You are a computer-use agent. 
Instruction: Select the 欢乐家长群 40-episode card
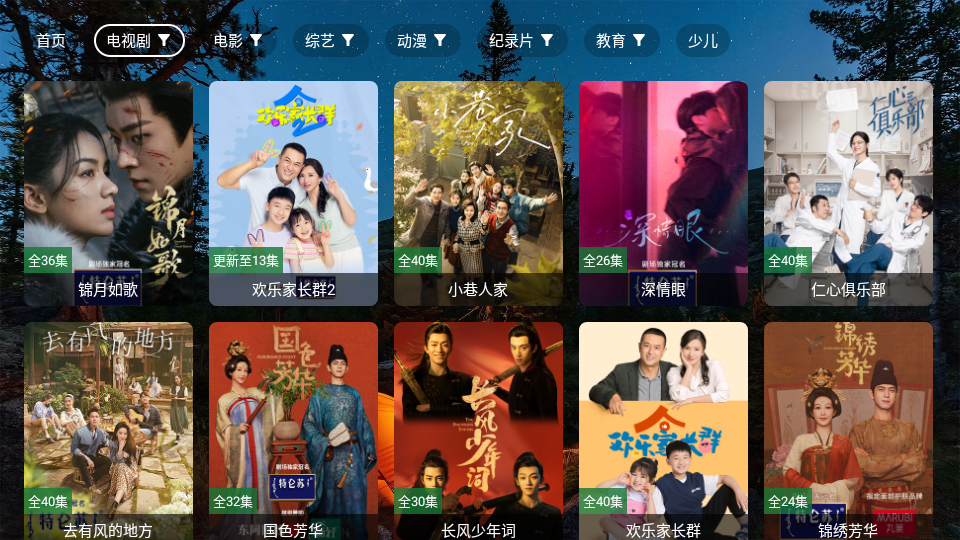(x=663, y=430)
